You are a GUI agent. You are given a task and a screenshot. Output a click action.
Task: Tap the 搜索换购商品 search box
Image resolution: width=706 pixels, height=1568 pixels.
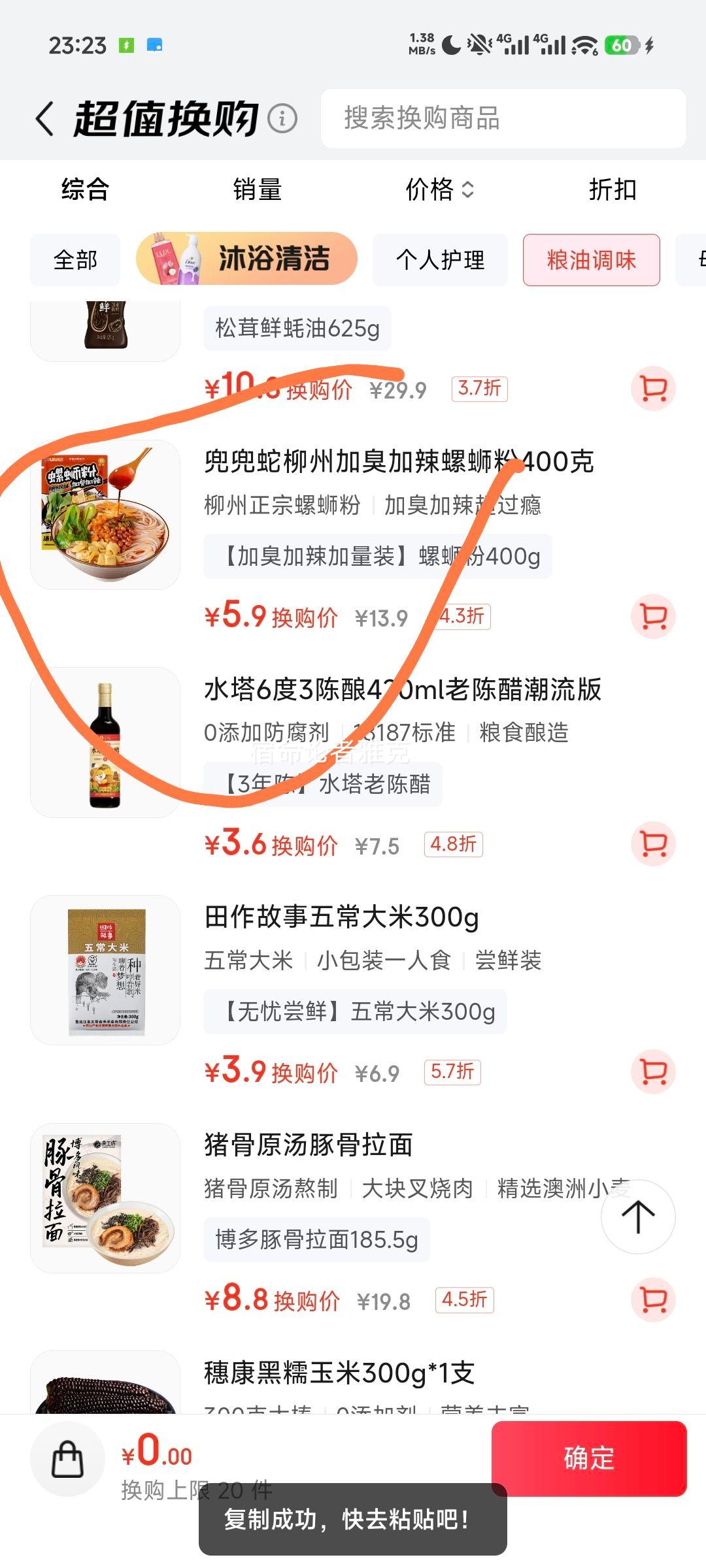pyautogui.click(x=503, y=119)
